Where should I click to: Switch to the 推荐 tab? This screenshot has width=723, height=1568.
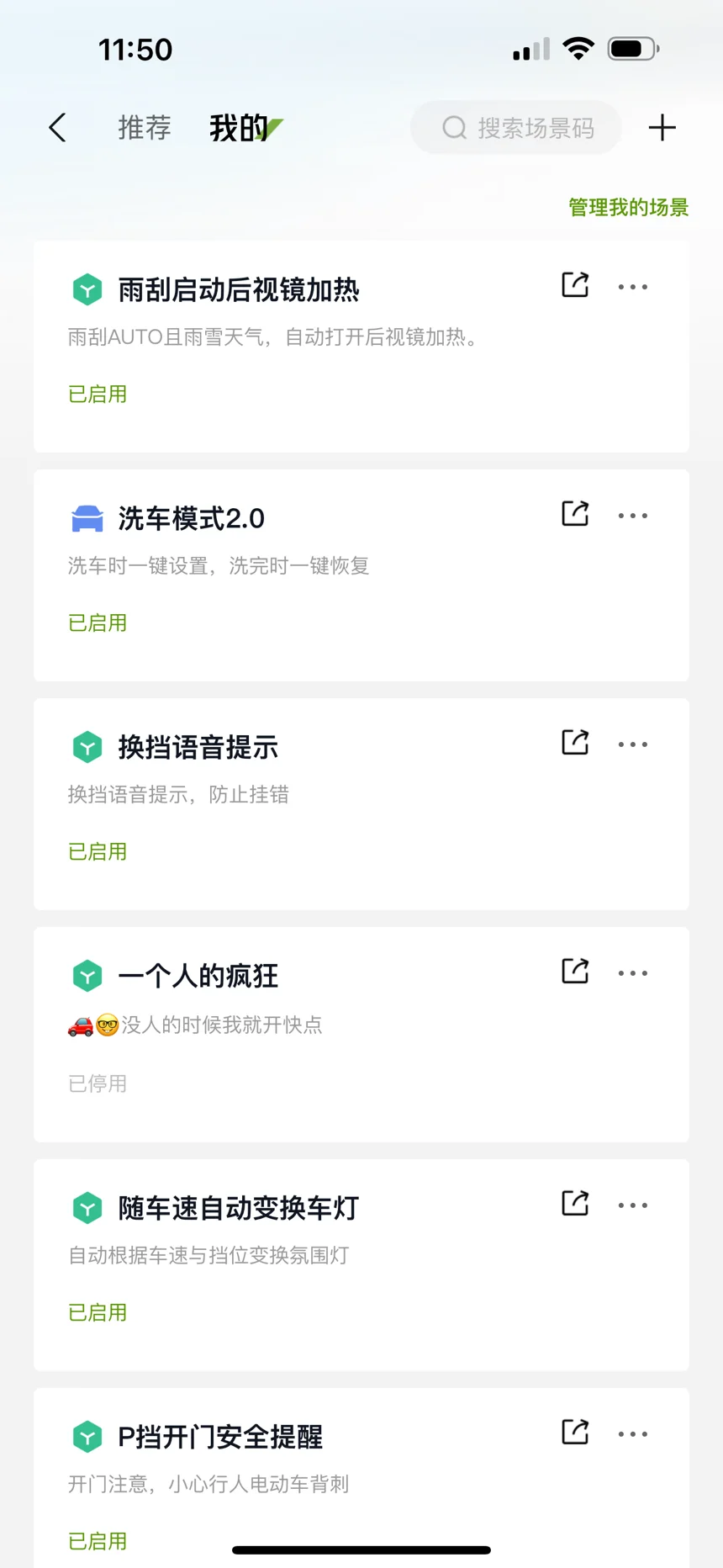[x=145, y=128]
